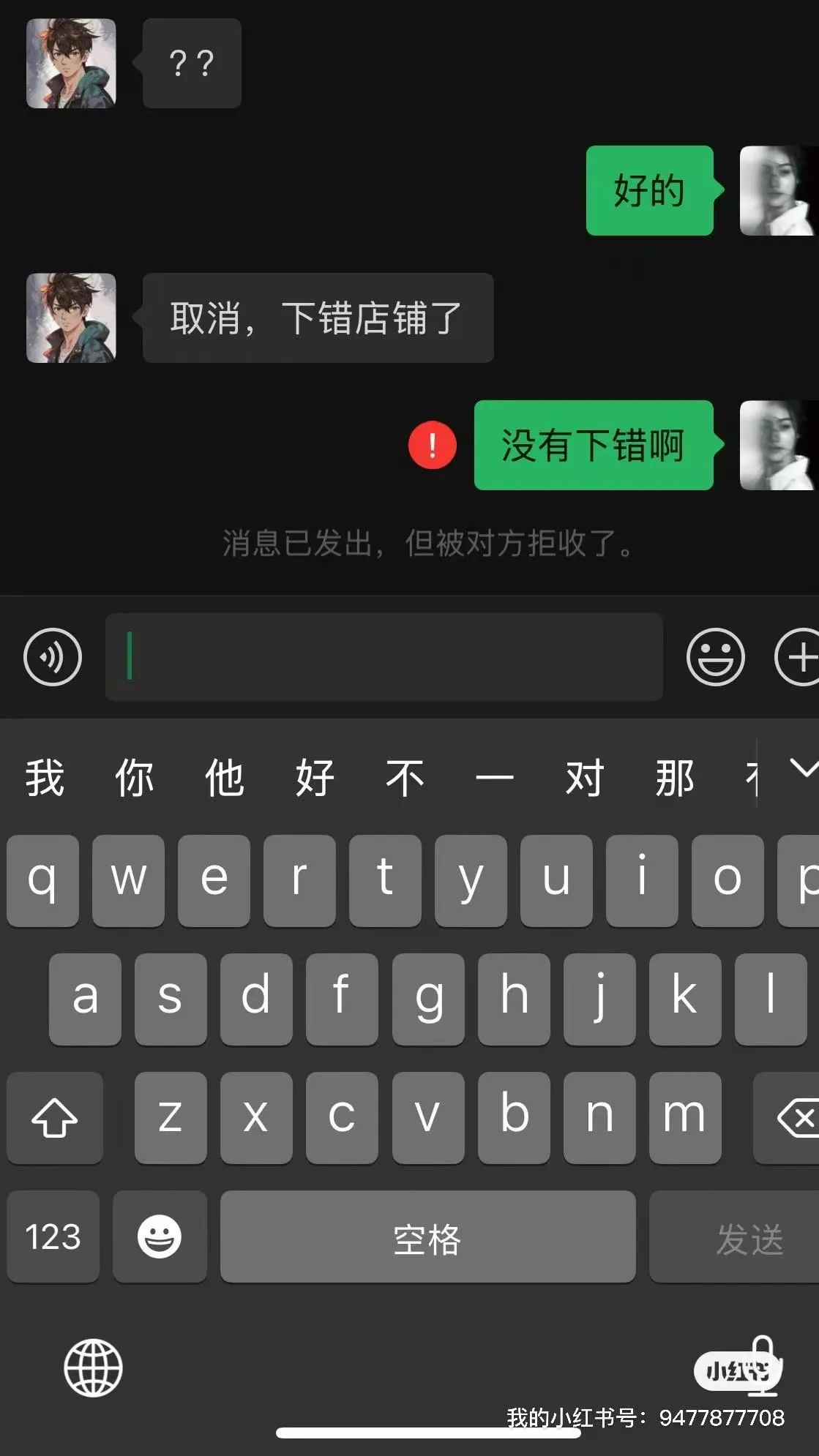Tap the voice input icon beside the text field
This screenshot has height=1456, width=819.
pos(52,657)
